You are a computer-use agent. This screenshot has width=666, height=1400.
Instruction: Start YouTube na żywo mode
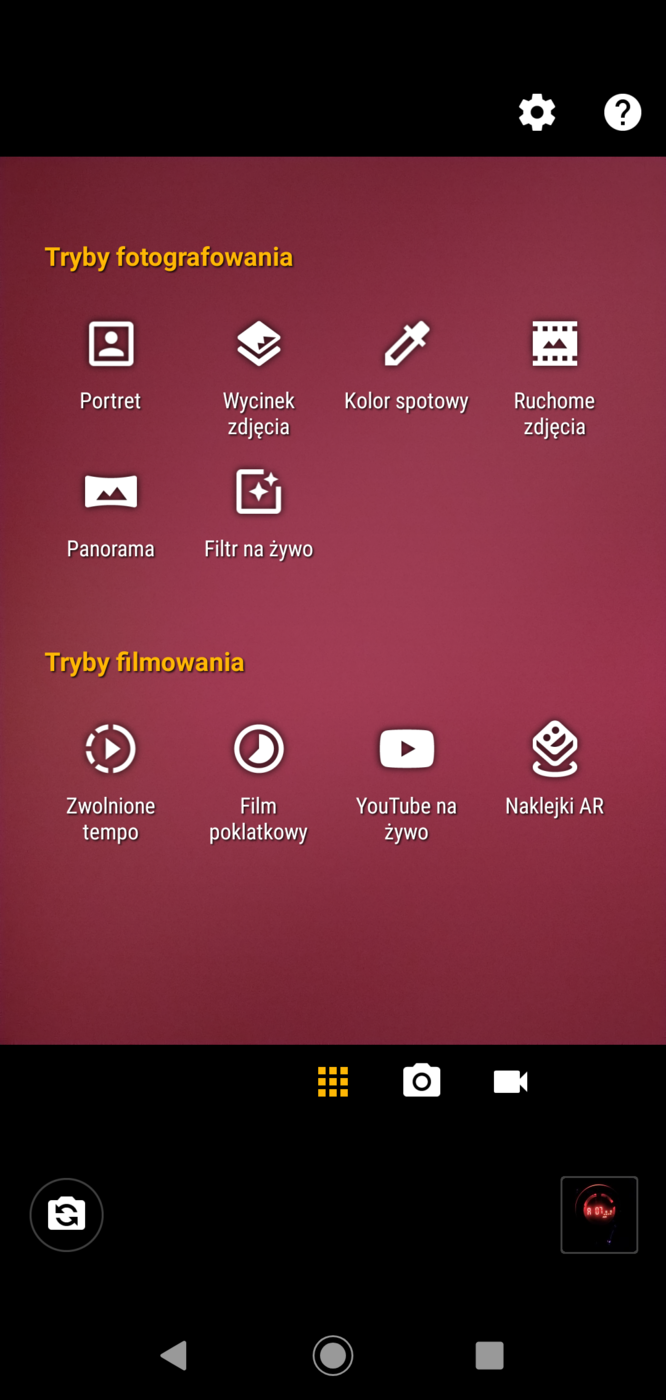[406, 780]
